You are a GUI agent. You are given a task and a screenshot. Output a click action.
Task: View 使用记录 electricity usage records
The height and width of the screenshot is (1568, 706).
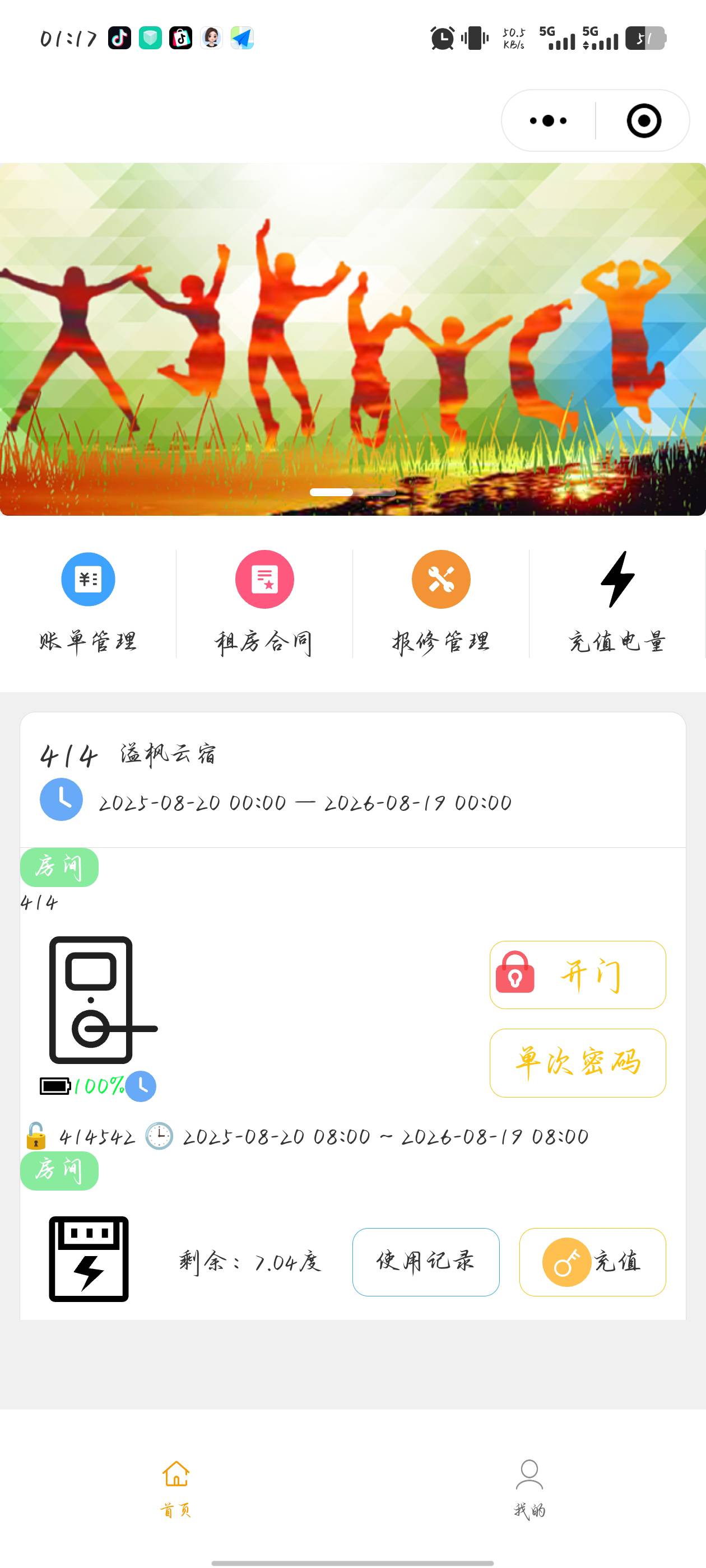point(425,1262)
